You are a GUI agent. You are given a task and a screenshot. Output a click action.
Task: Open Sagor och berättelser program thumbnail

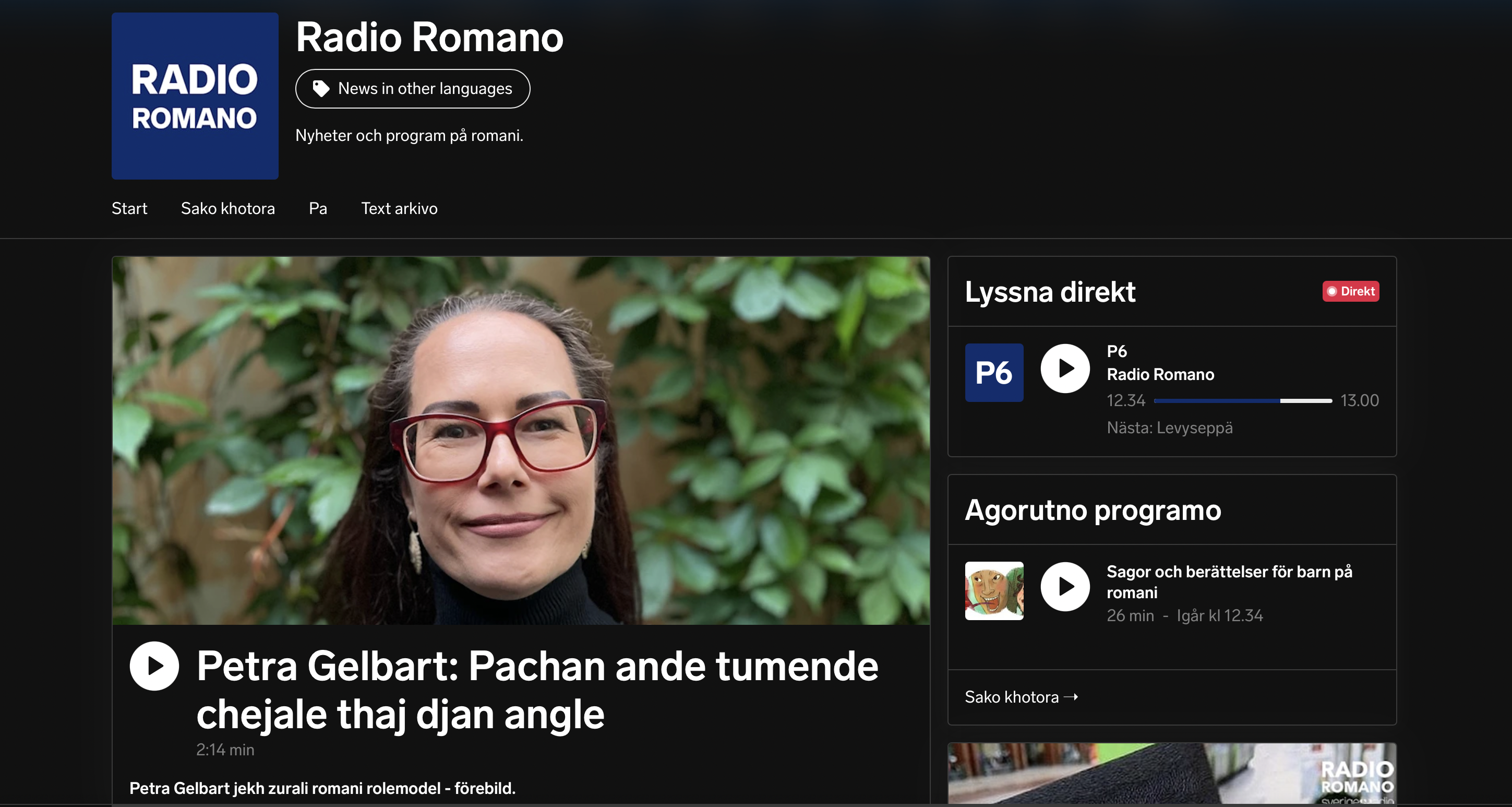[x=994, y=590]
